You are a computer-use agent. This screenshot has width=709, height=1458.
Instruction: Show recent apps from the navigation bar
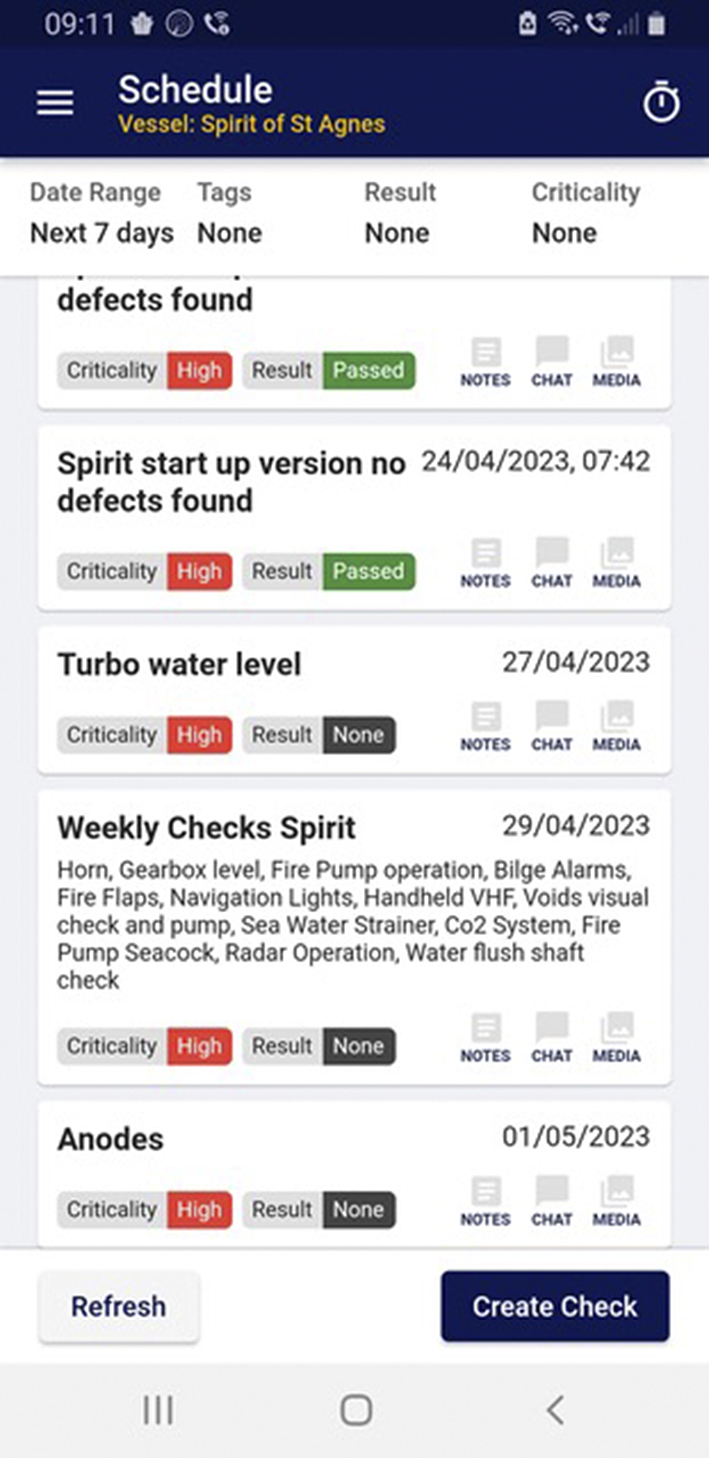coord(158,1410)
